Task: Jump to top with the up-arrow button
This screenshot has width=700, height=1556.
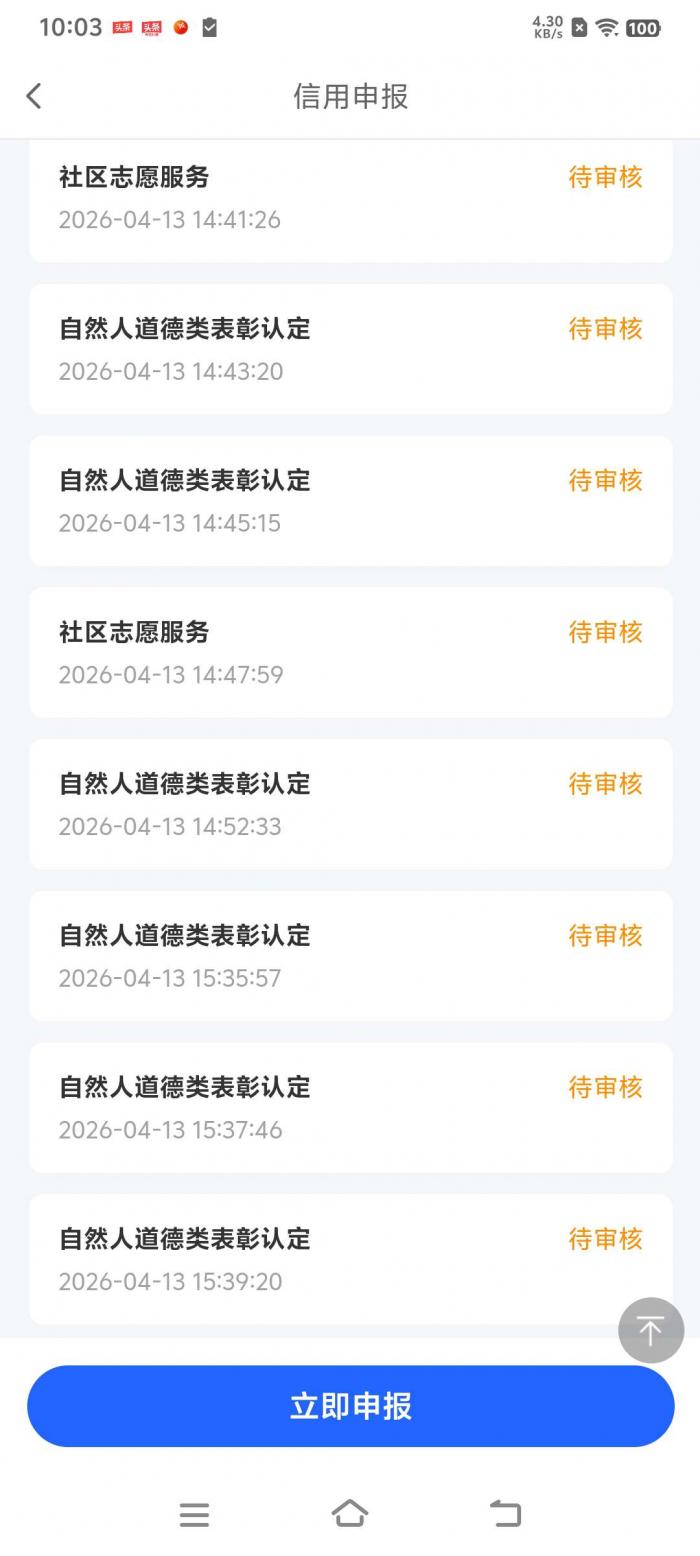Action: point(650,1330)
